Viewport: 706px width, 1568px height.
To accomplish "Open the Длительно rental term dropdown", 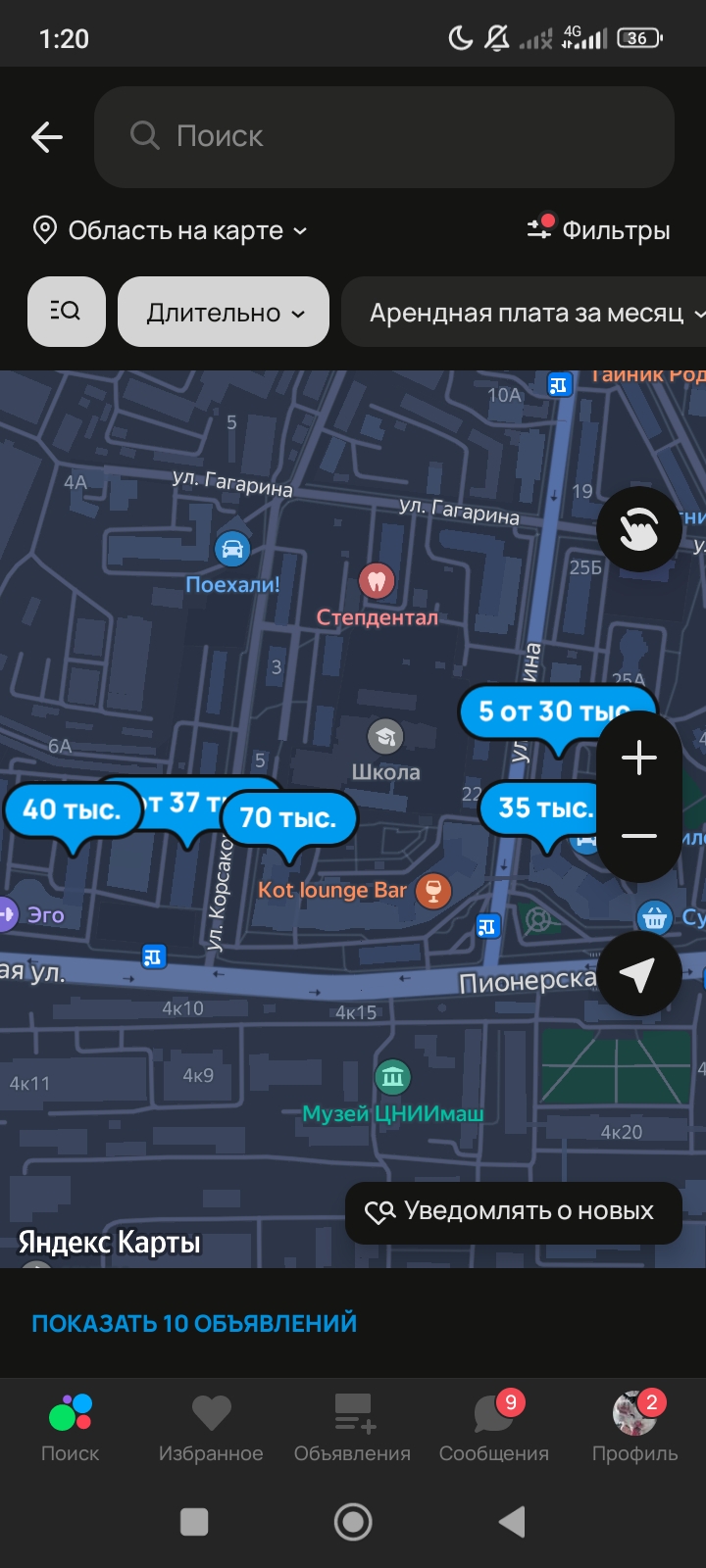I will pos(224,312).
